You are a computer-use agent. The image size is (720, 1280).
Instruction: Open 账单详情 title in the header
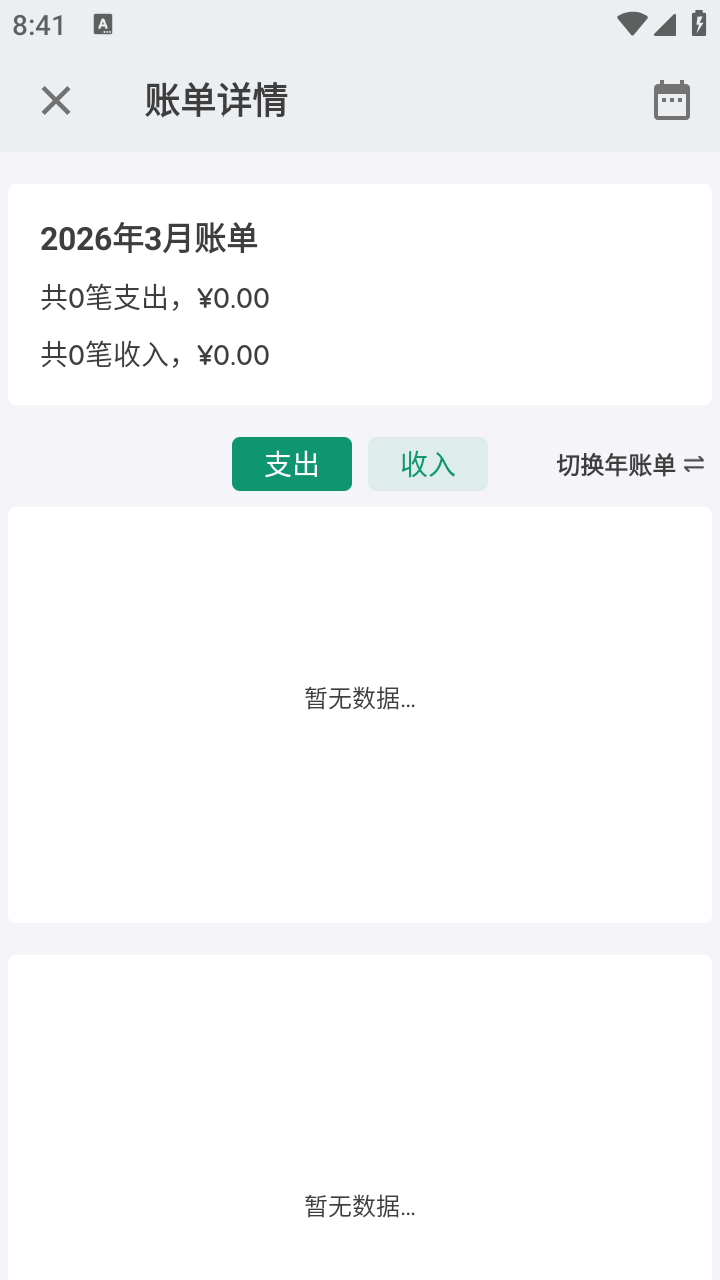(216, 100)
